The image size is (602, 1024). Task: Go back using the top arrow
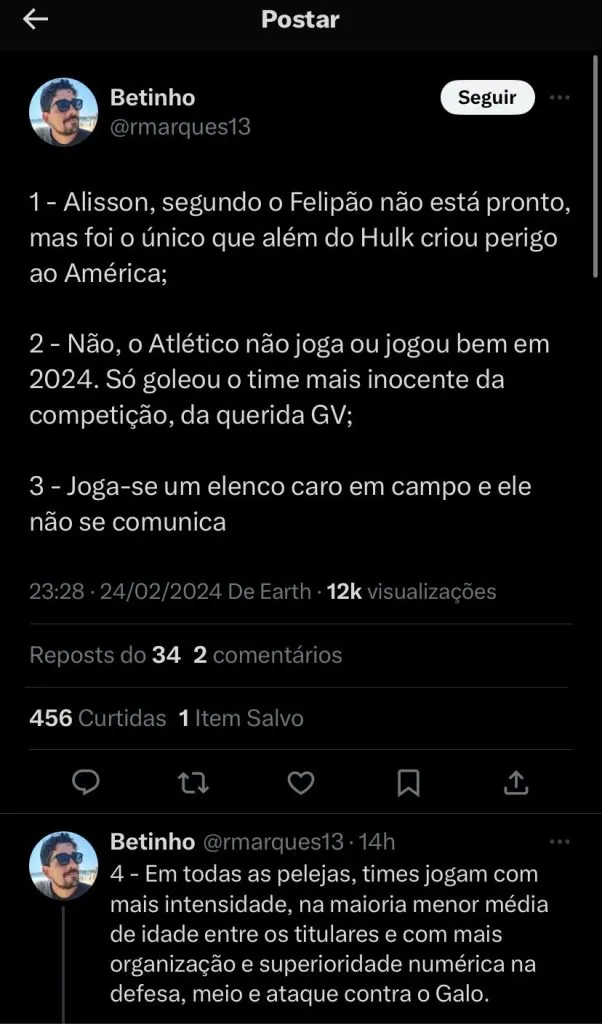(36, 20)
